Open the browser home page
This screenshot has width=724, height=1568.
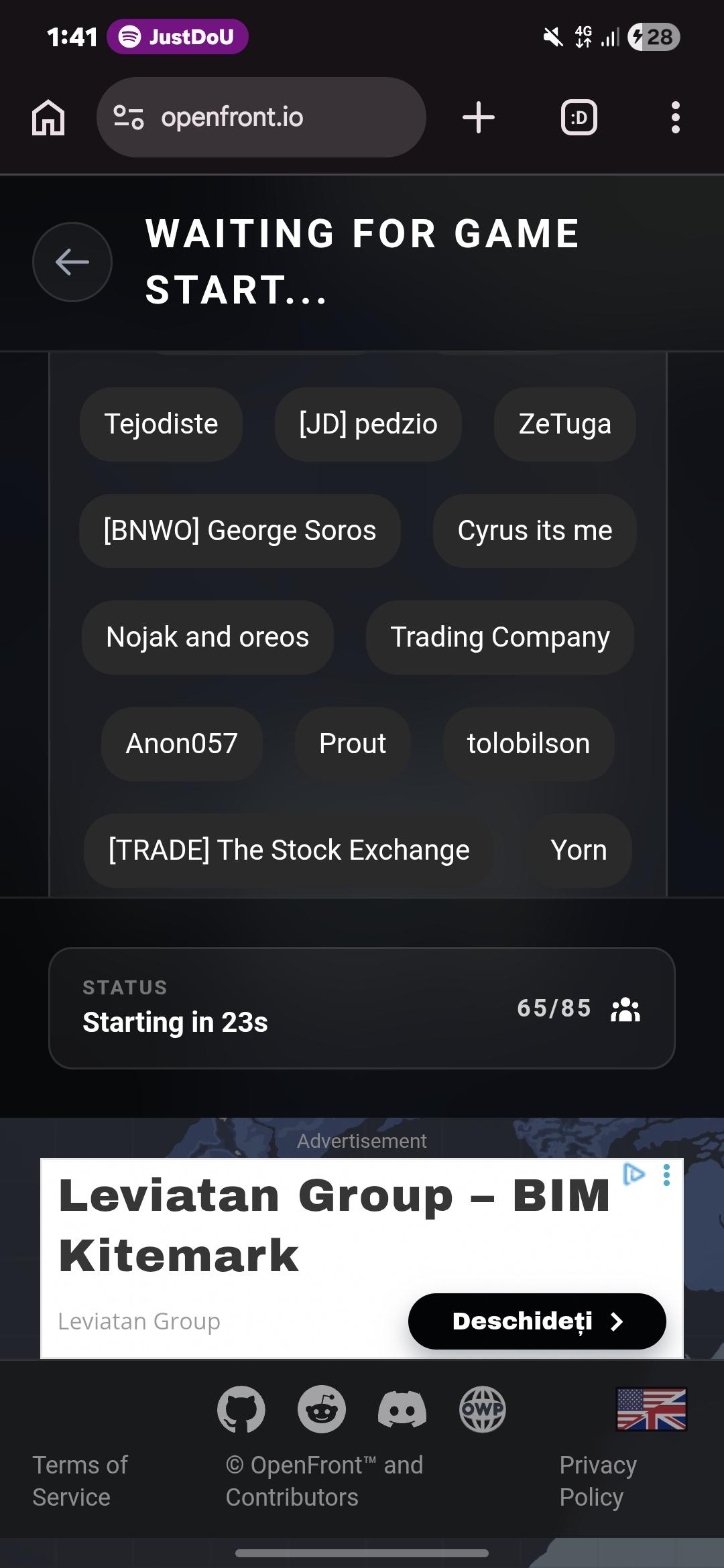pyautogui.click(x=48, y=117)
